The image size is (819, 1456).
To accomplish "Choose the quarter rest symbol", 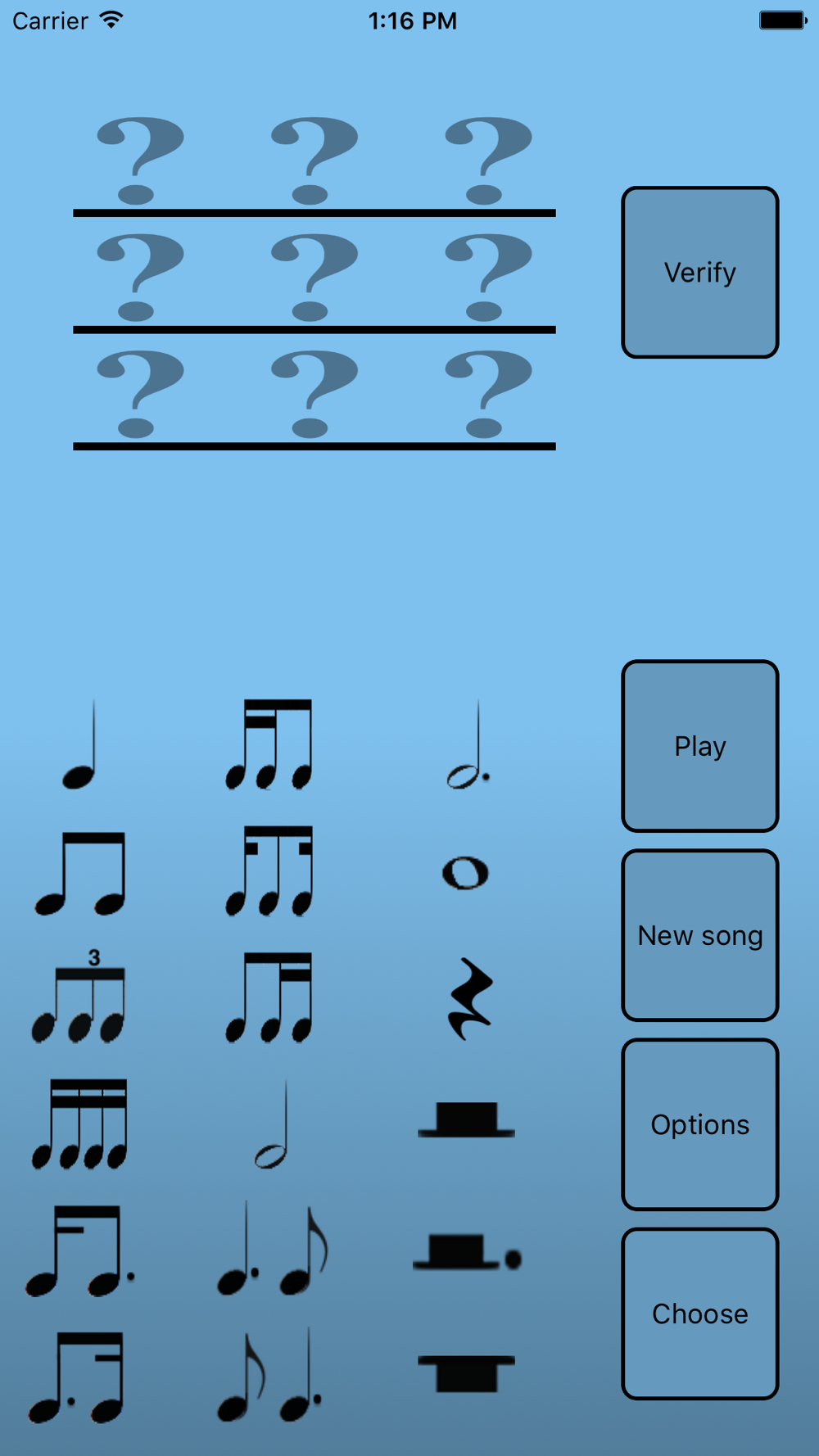I will [469, 999].
